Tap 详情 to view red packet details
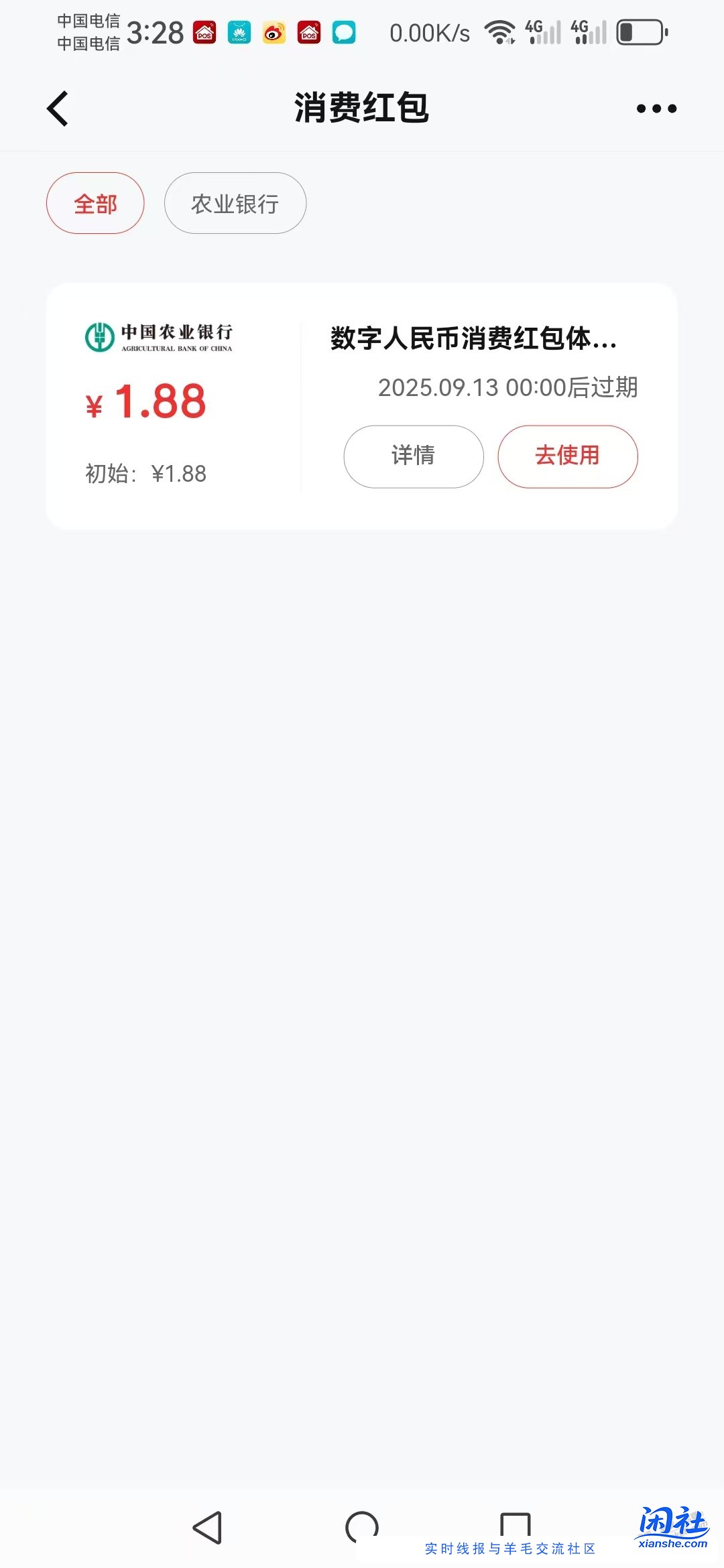Screen dimensions: 724x1568 pyautogui.click(x=413, y=456)
